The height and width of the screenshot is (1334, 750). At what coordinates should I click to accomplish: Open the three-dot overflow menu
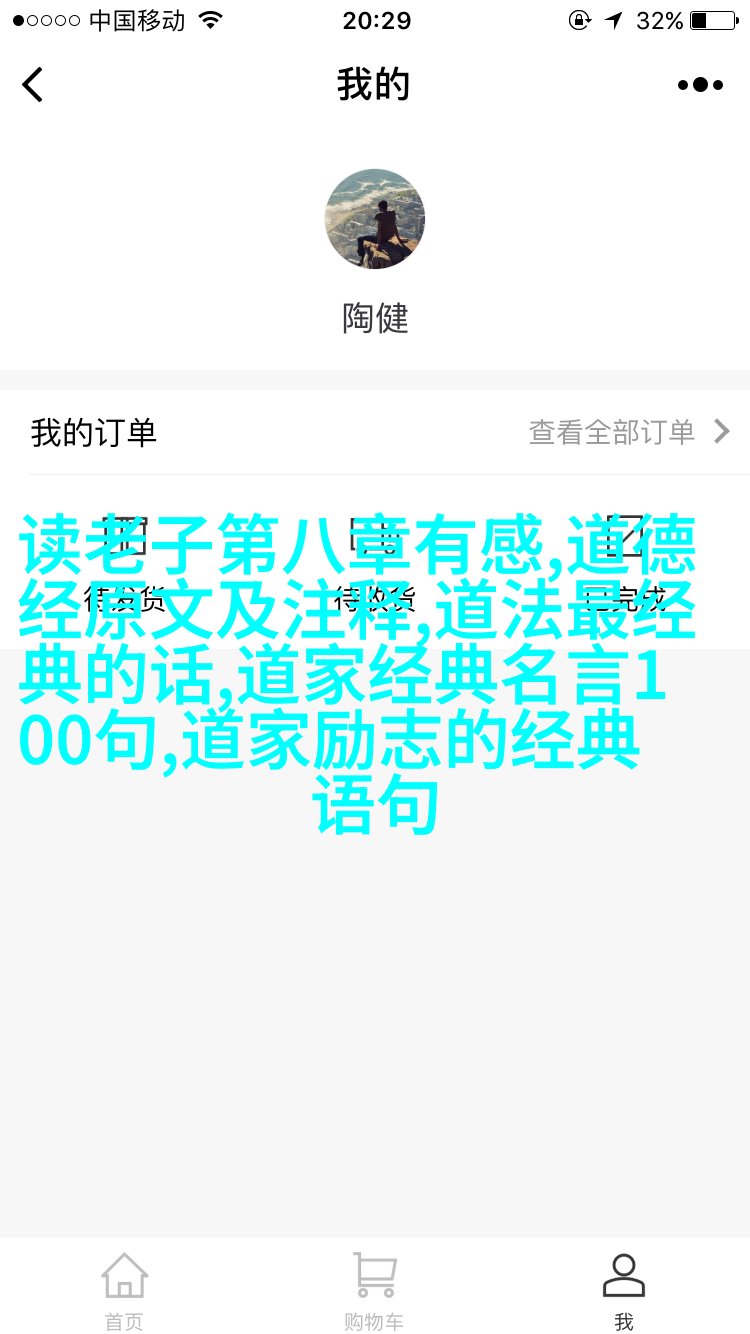coord(700,85)
